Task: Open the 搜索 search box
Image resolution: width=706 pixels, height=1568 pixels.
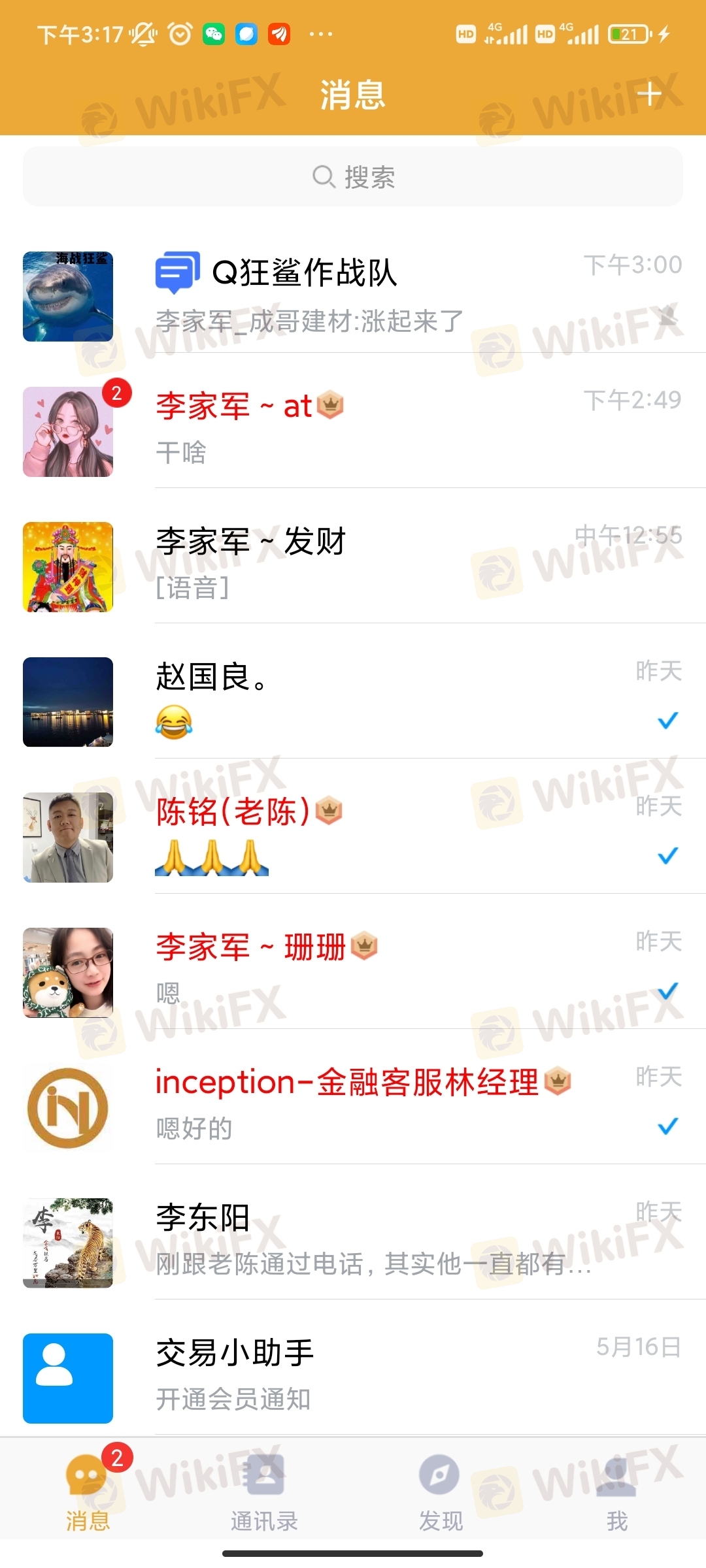Action: 353,177
